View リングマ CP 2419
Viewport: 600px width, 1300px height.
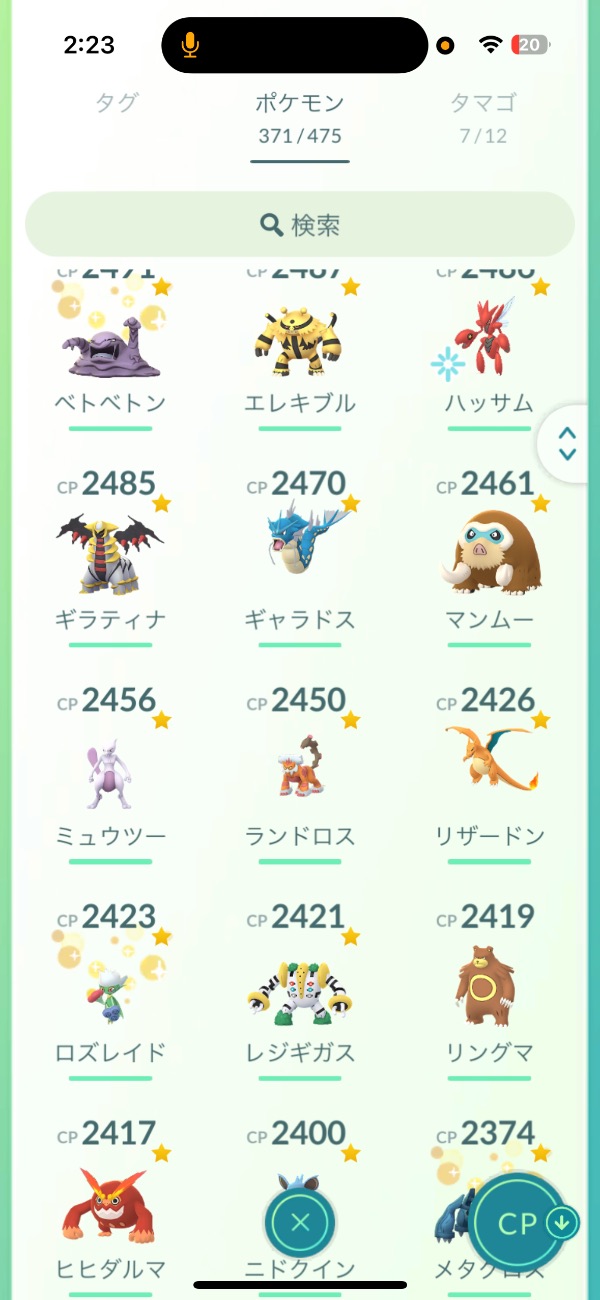pos(489,987)
